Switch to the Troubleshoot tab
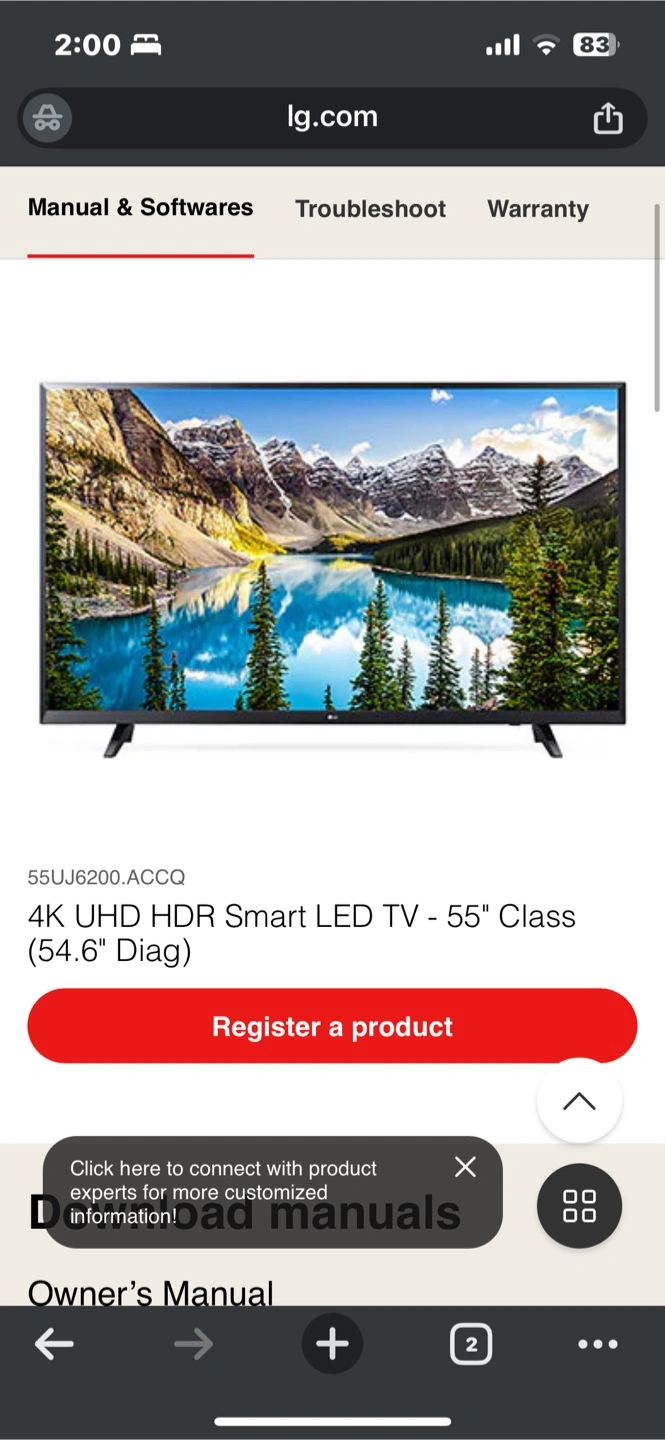This screenshot has height=1440, width=665. coord(370,209)
